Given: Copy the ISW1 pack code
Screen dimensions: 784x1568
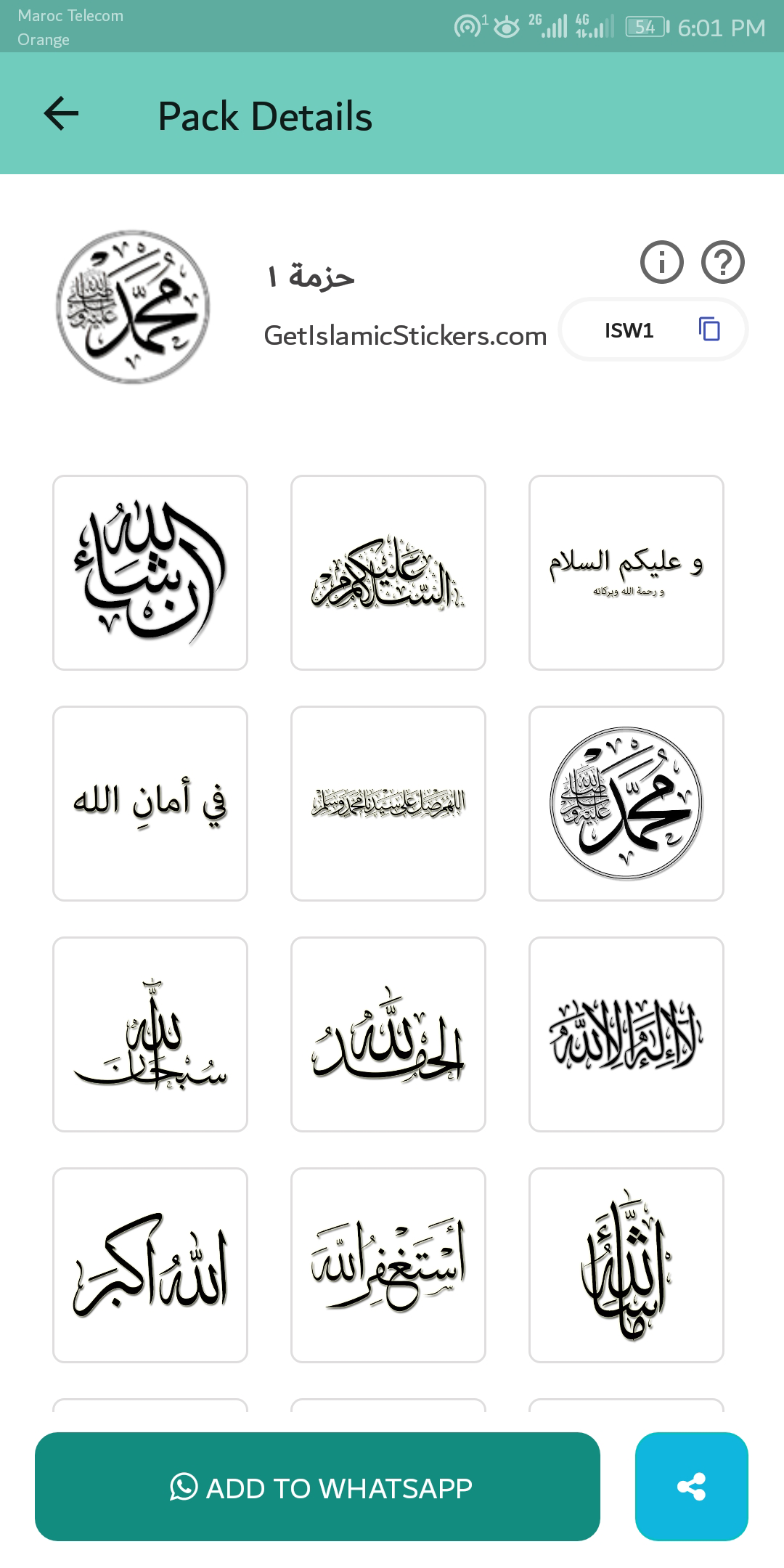Looking at the screenshot, I should [x=709, y=330].
